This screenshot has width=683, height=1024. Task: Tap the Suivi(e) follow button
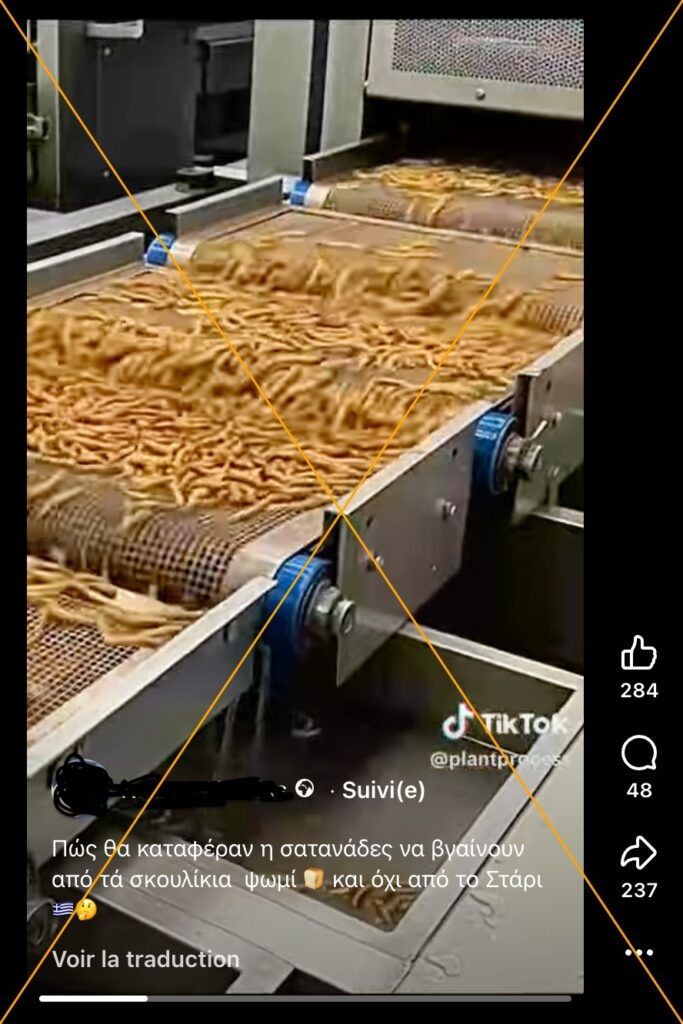(383, 790)
